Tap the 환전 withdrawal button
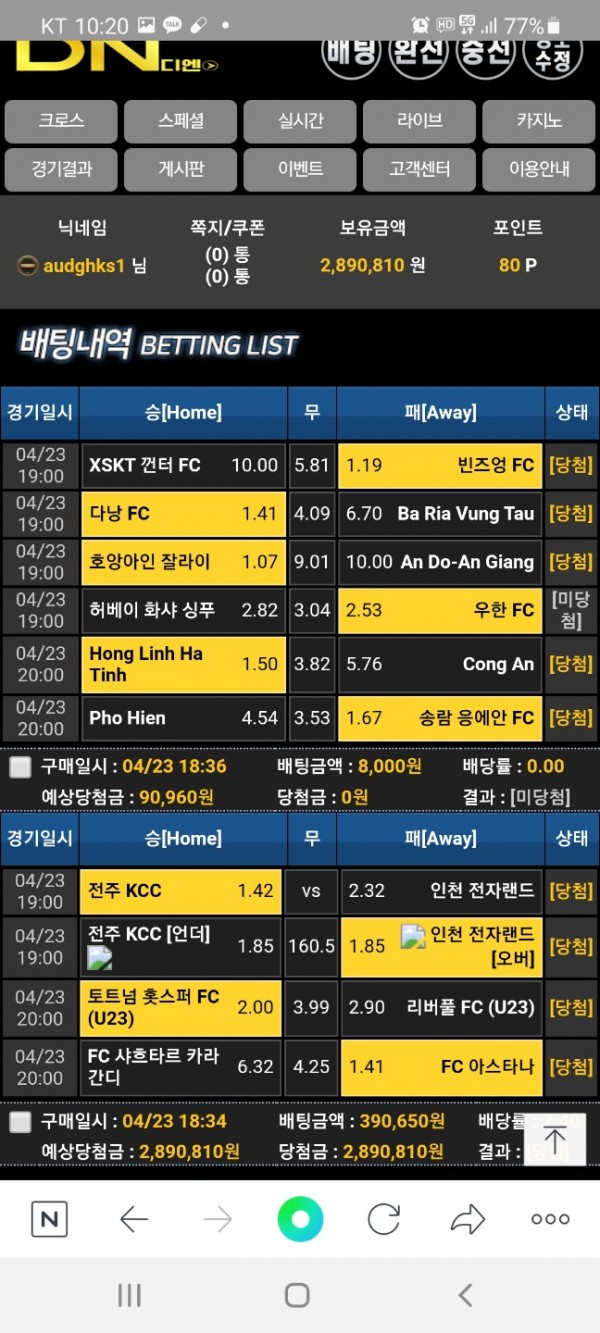Viewport: 600px width, 1333px height. click(x=418, y=52)
